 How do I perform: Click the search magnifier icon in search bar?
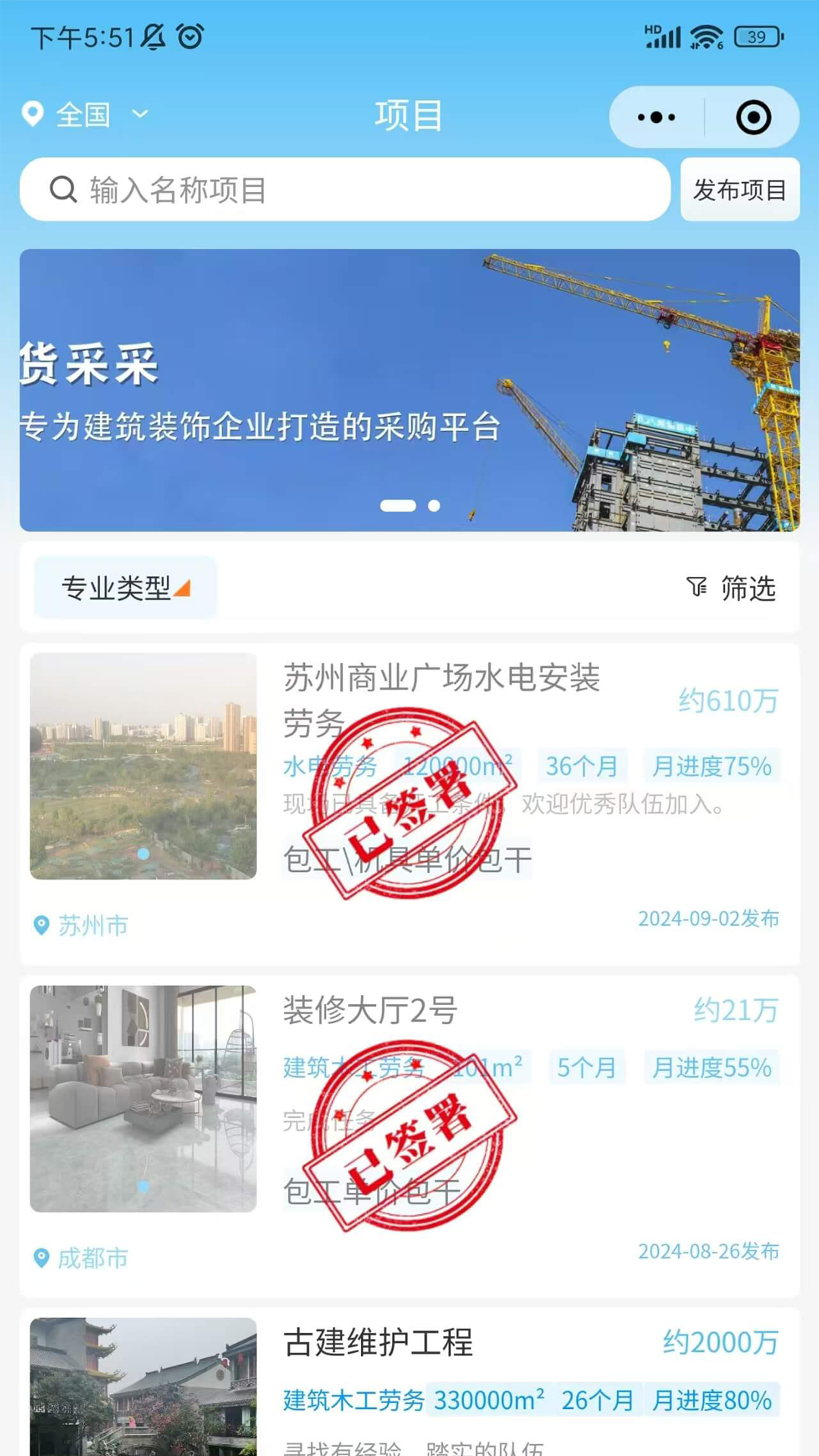pos(64,190)
